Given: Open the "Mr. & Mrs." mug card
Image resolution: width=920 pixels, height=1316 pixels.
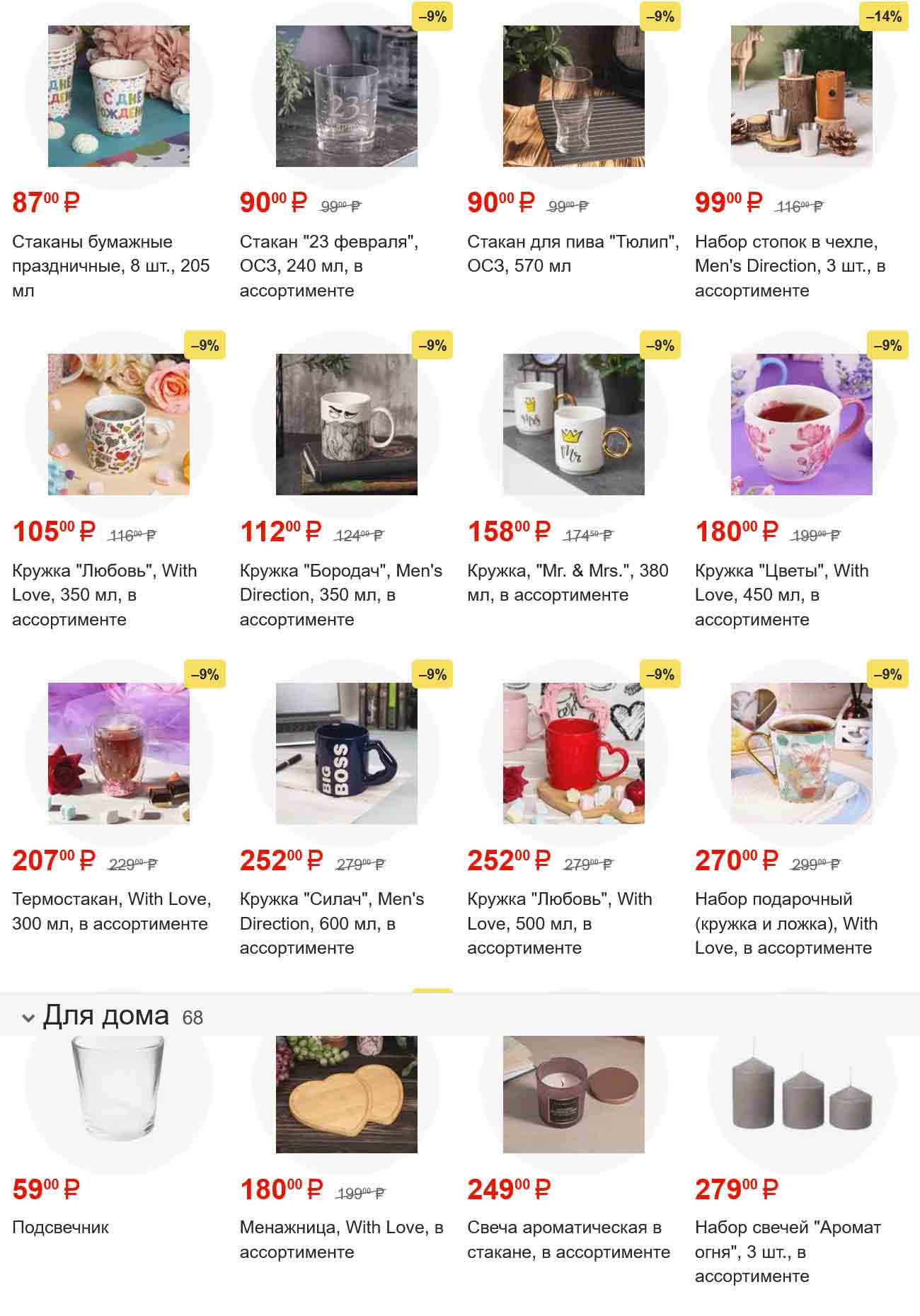Looking at the screenshot, I should point(573,425).
